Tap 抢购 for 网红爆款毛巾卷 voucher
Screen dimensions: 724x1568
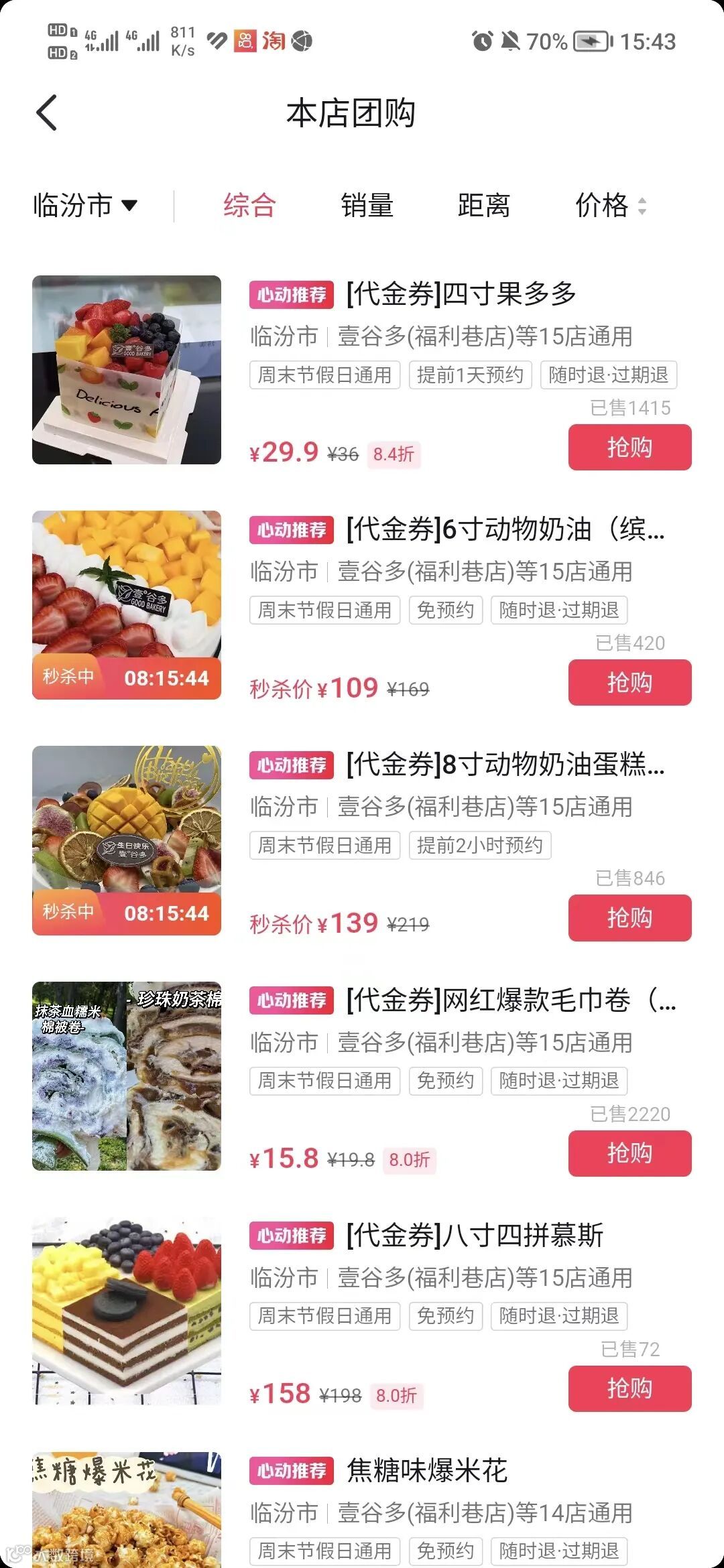point(629,1153)
